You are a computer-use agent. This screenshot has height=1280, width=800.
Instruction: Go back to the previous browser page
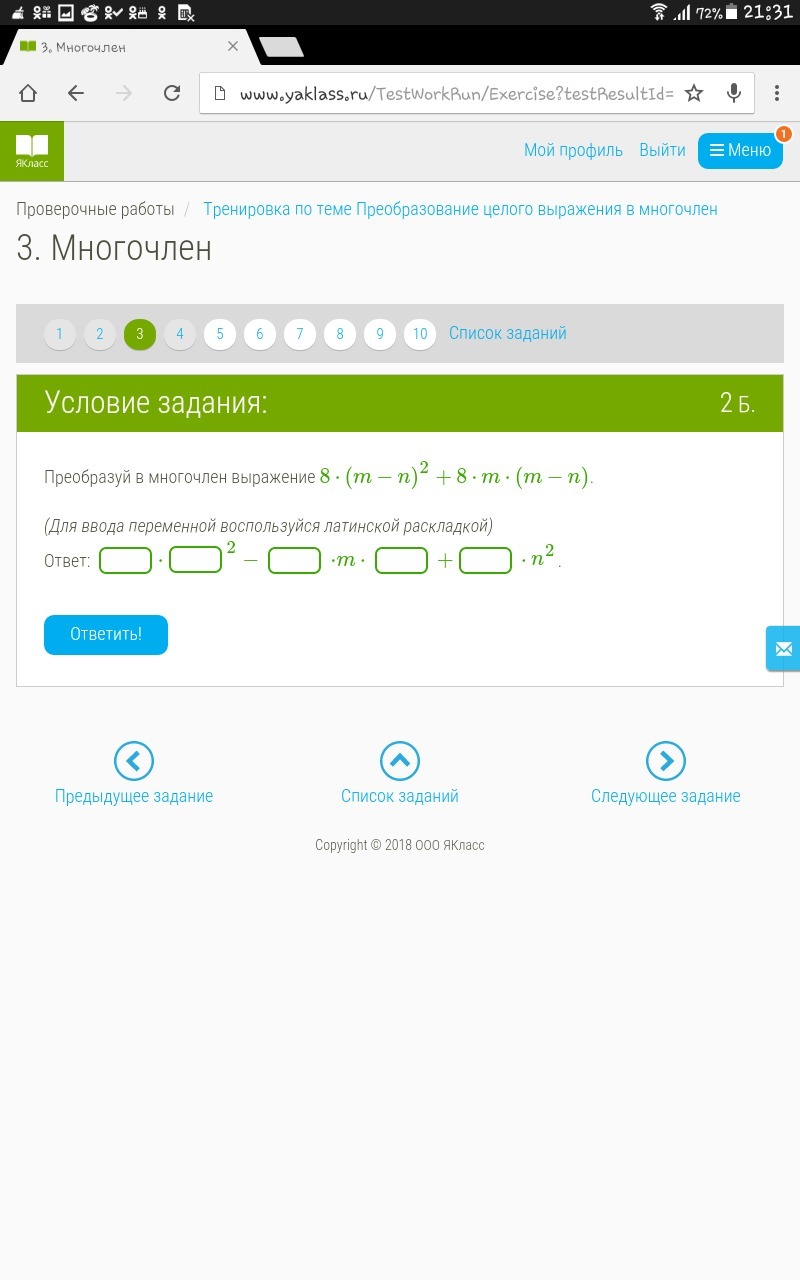(76, 94)
